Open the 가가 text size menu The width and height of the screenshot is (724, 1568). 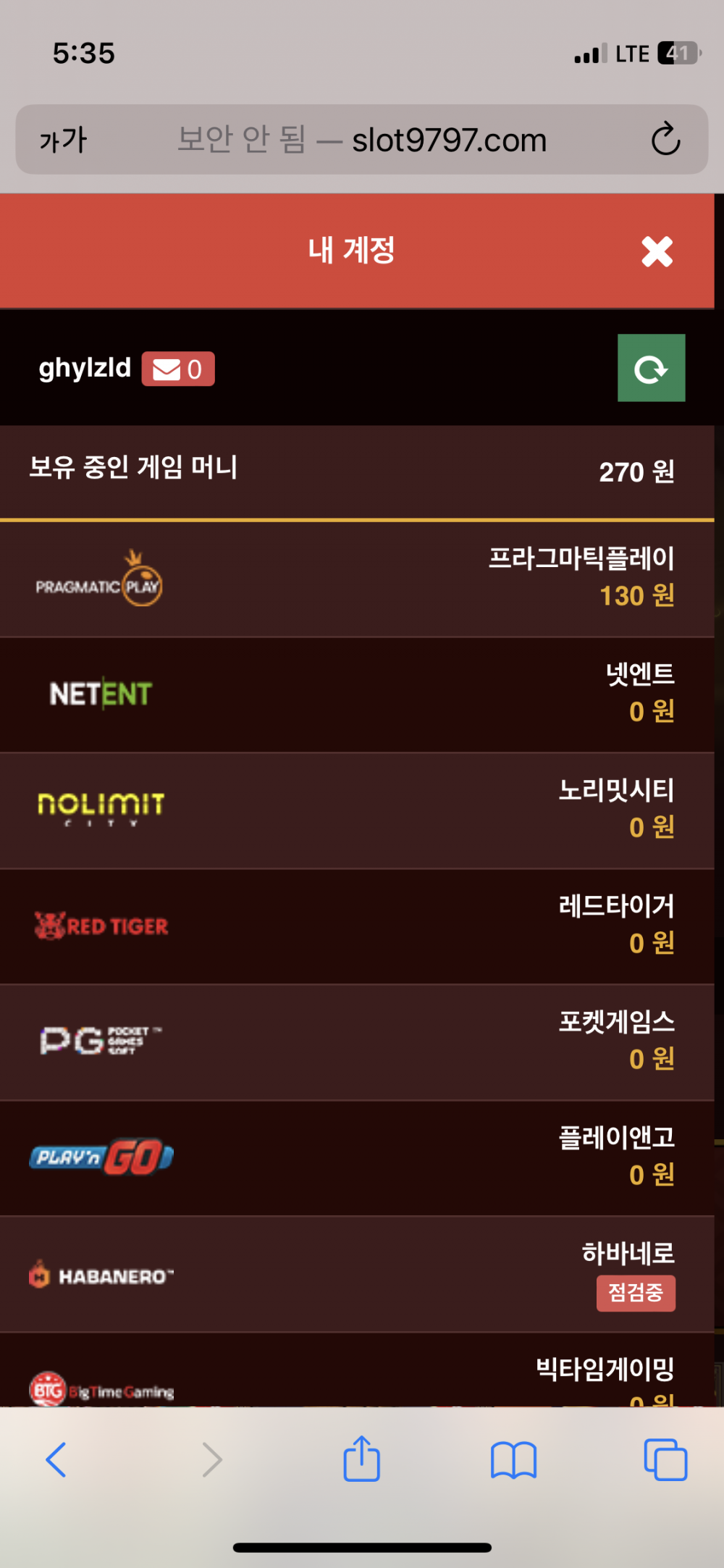(x=63, y=140)
